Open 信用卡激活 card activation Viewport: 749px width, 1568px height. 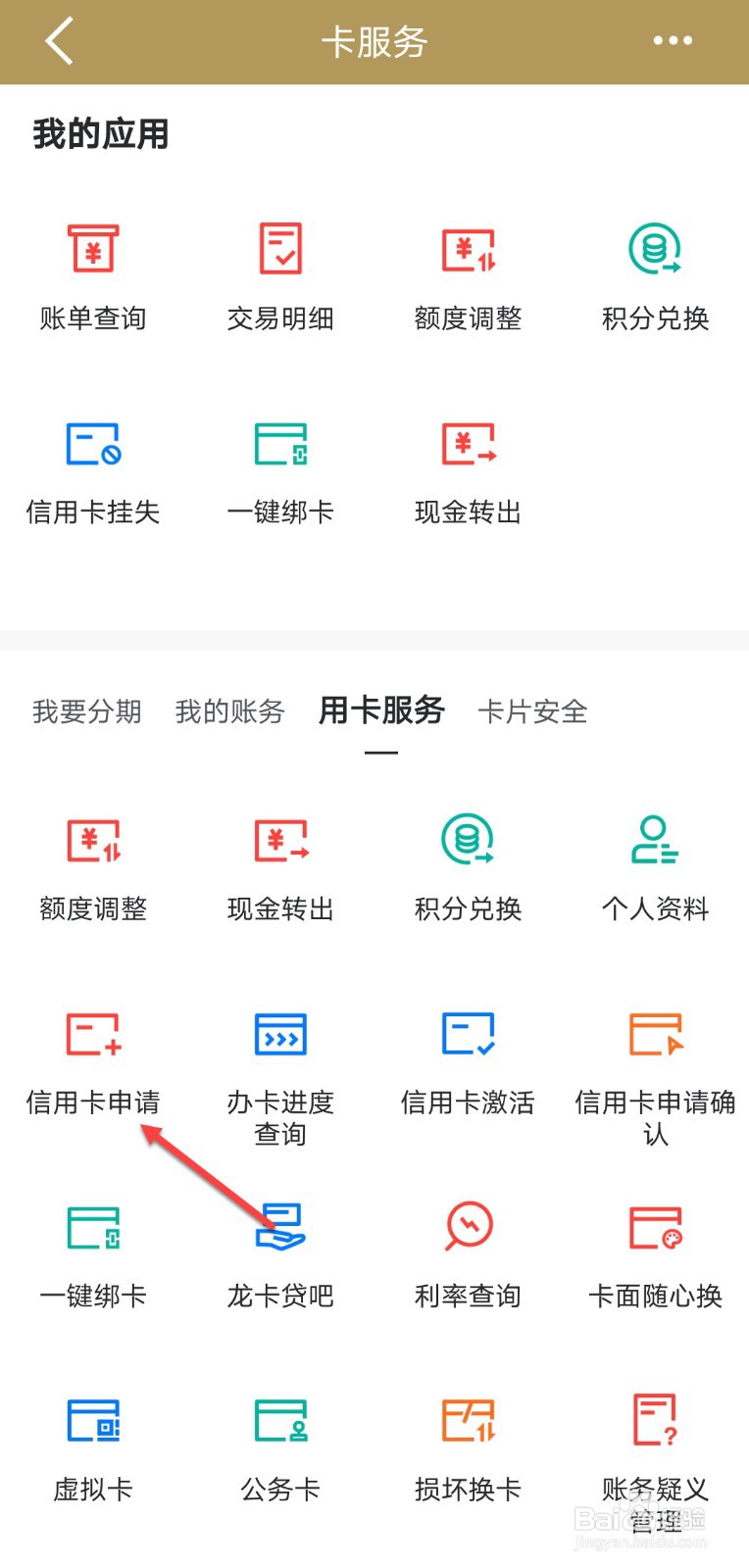(468, 1058)
